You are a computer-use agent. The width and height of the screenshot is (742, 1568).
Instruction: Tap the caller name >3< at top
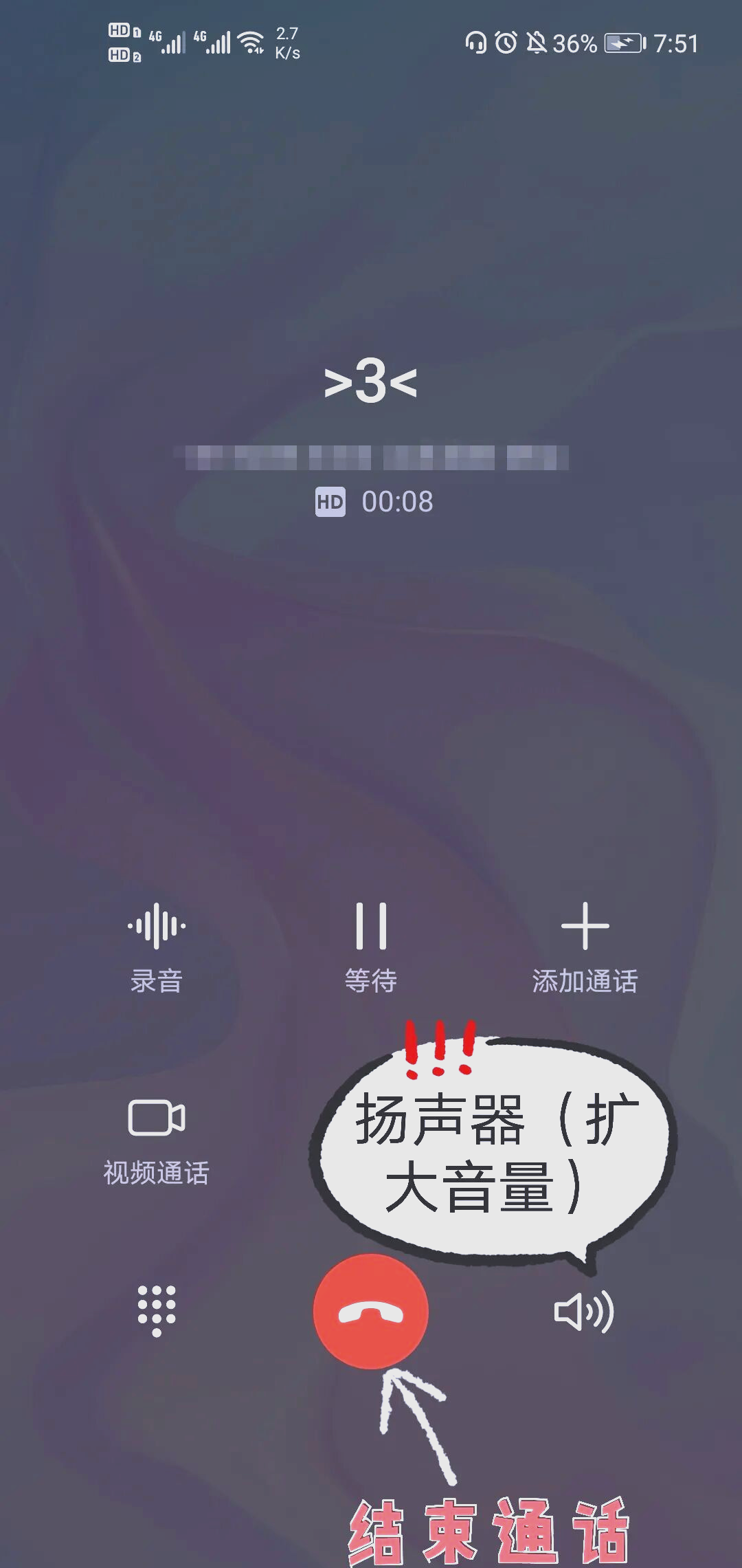371,383
